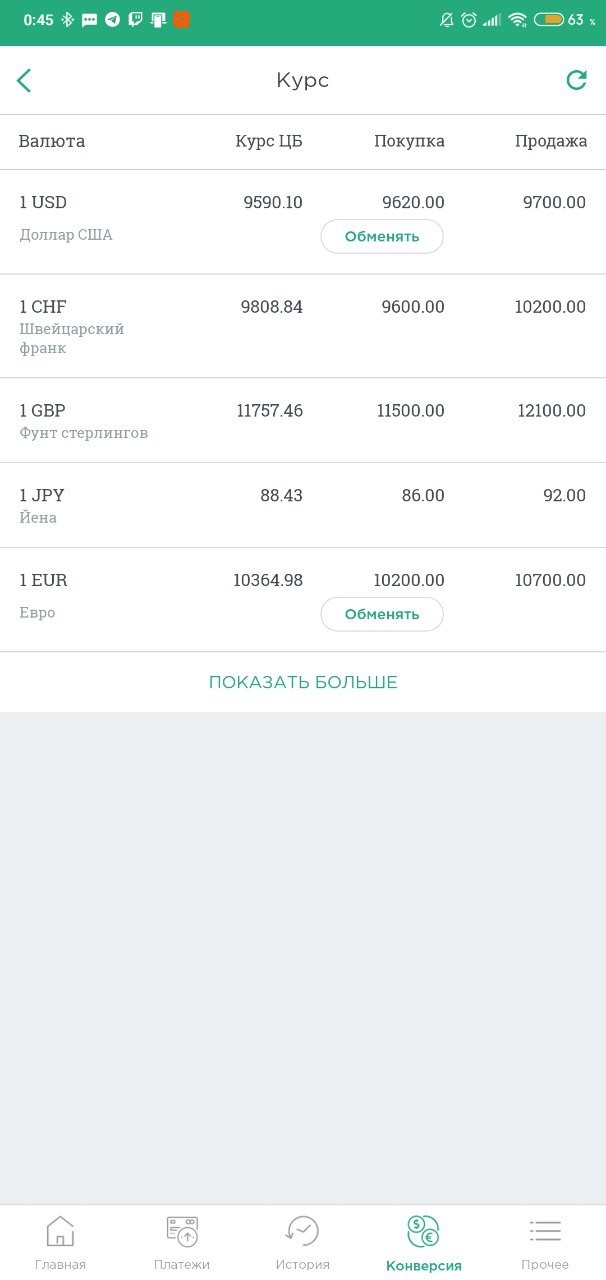This screenshot has width=606, height=1280.
Task: Open the Платежи tab
Action: point(182,1243)
